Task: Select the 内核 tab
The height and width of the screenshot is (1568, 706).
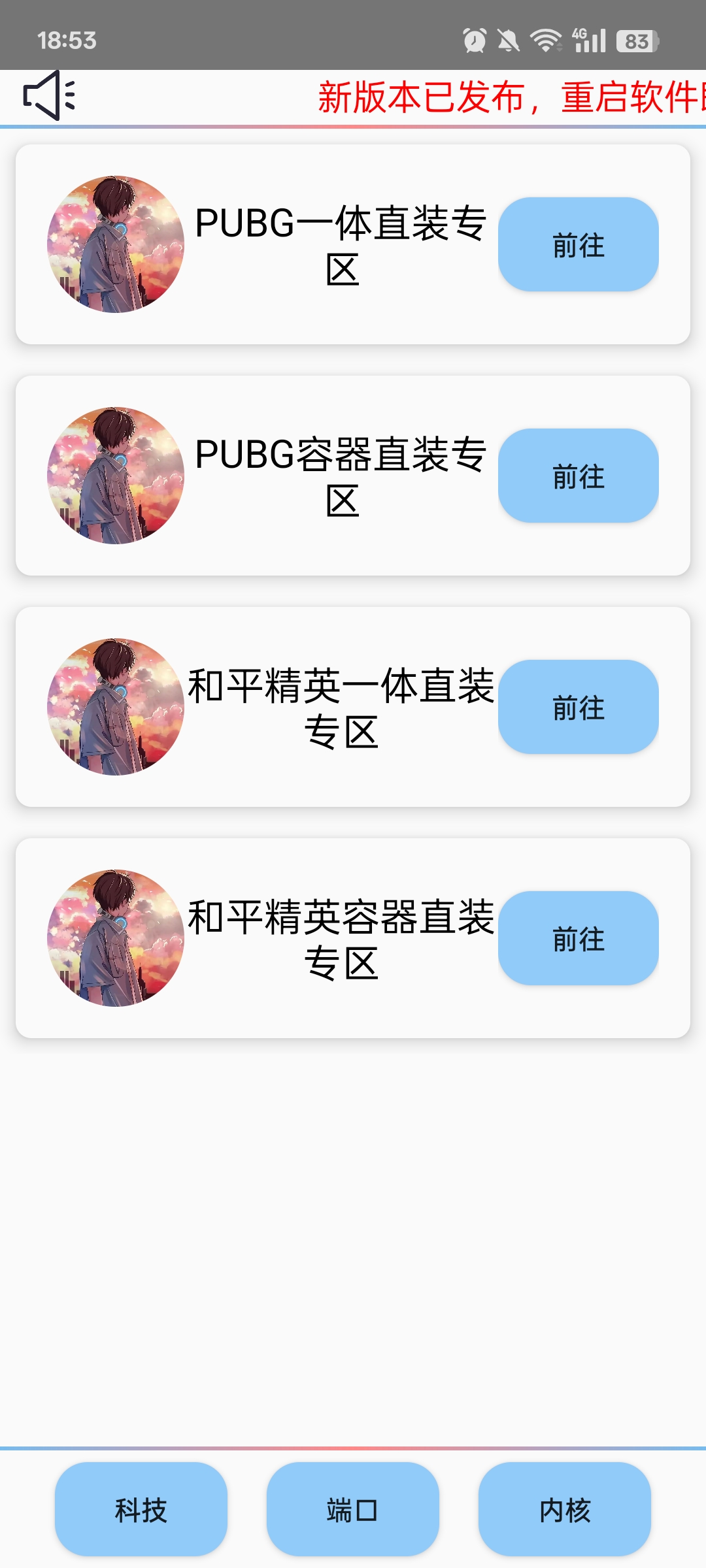Action: point(564,1509)
